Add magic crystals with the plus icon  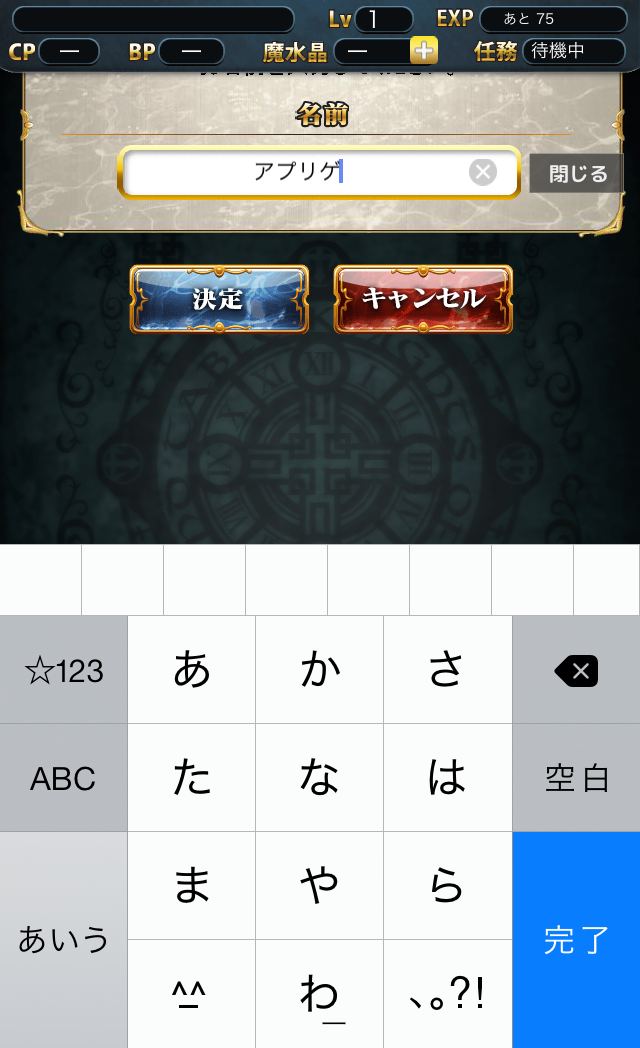424,50
